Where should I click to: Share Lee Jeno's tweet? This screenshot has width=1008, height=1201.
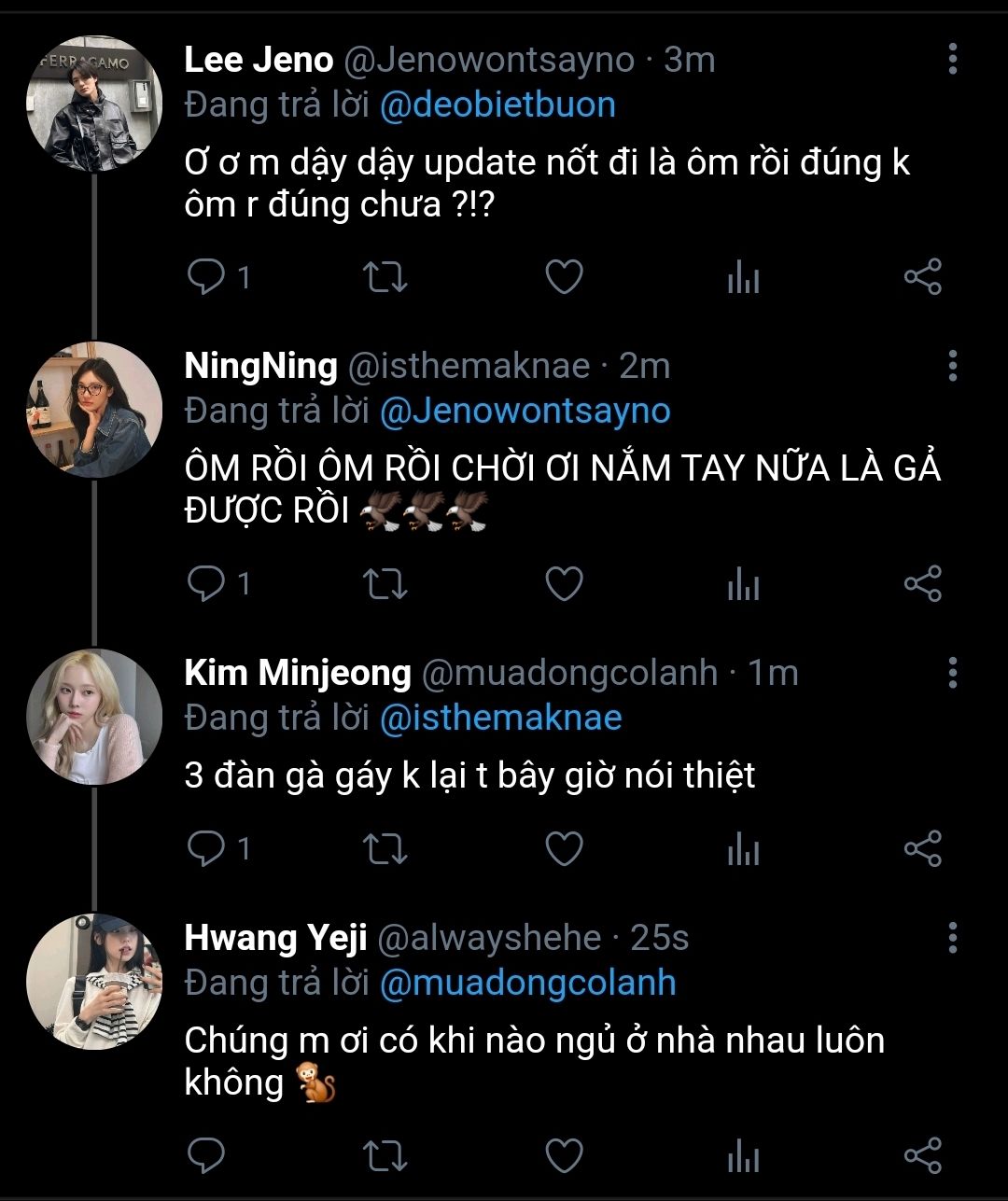point(922,277)
